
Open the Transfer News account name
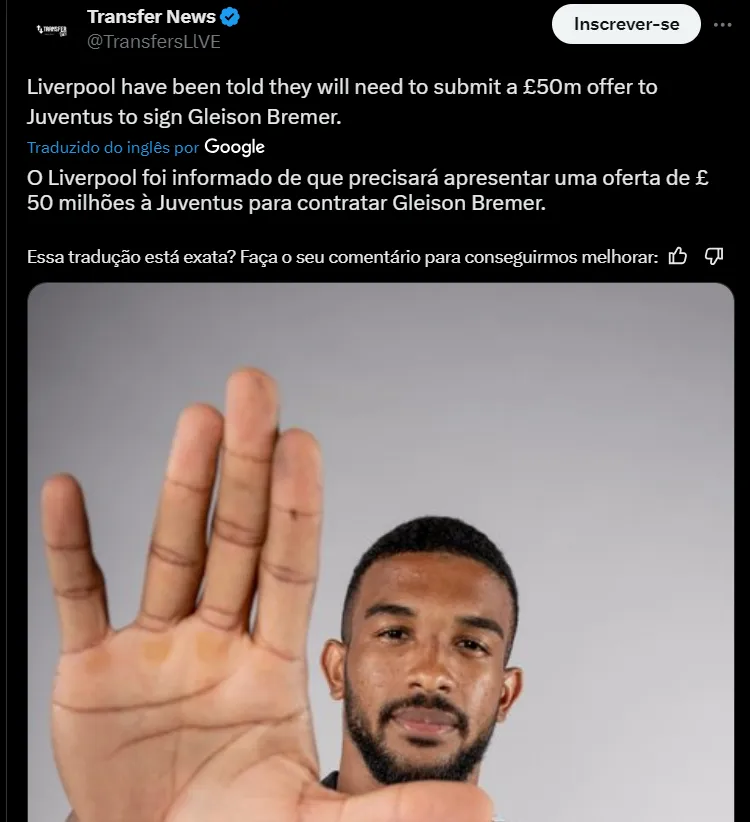pos(151,17)
